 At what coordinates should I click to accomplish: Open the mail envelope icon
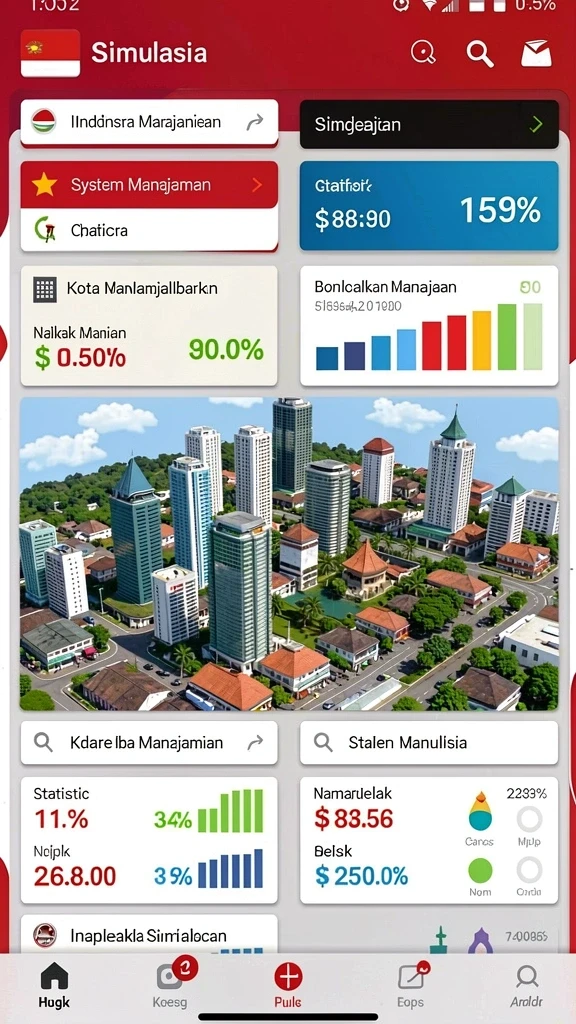click(536, 54)
